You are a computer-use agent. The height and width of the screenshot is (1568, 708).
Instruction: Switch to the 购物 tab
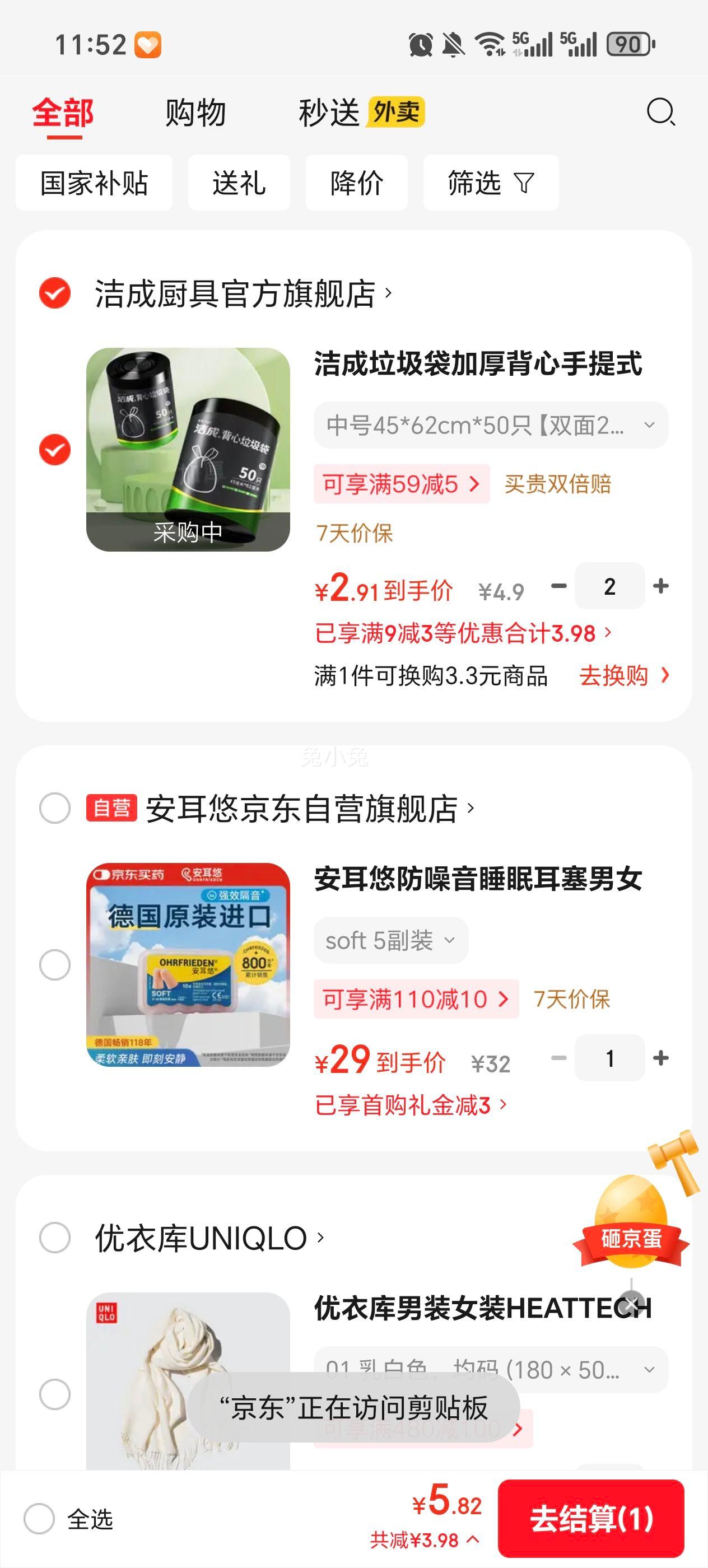tap(194, 113)
